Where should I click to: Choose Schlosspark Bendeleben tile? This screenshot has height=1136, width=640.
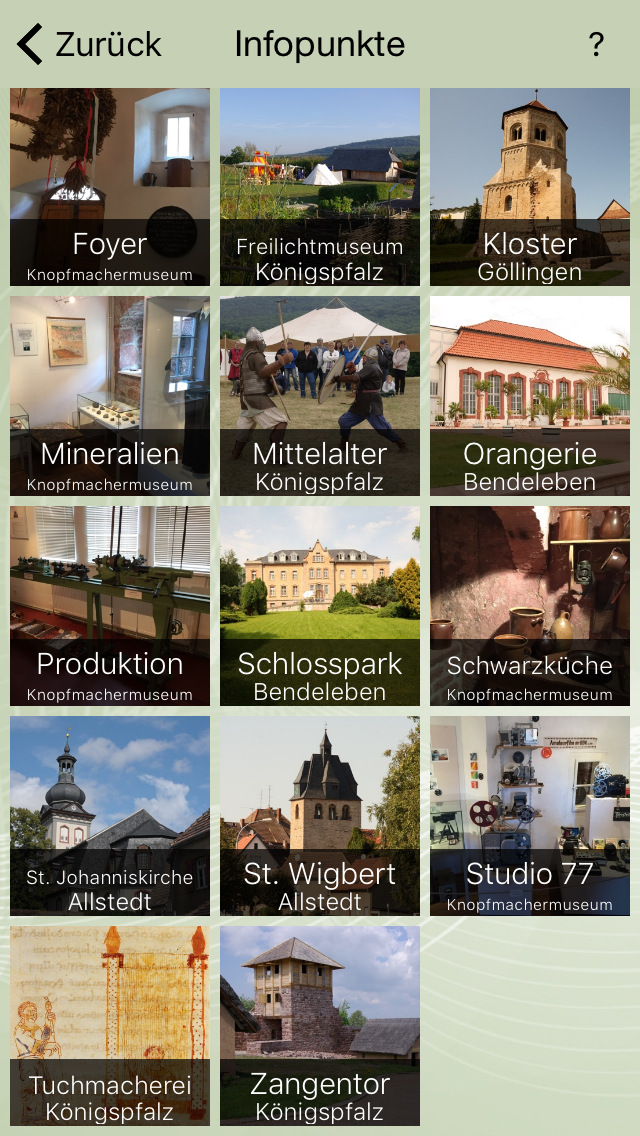(320, 606)
